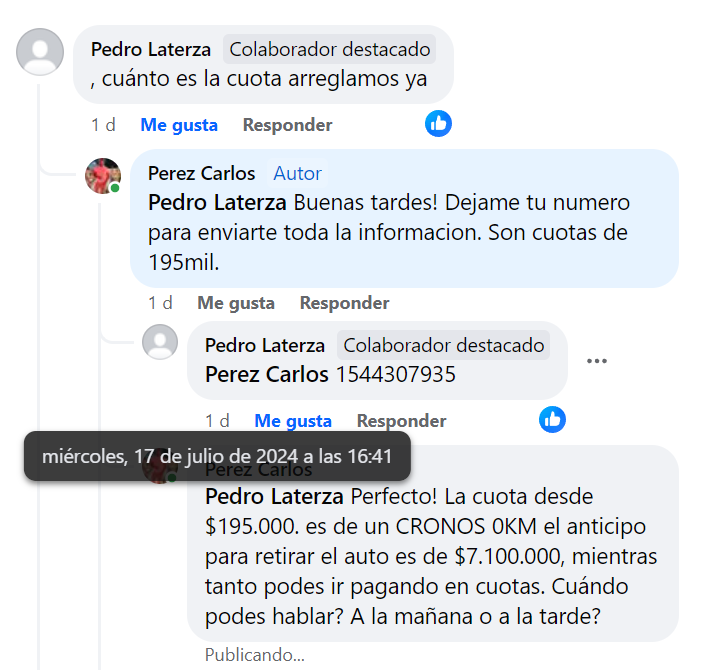Viewport: 704px width, 670px height.
Task: Open Pedro Laterza's avatar on top comment
Action: click(40, 52)
